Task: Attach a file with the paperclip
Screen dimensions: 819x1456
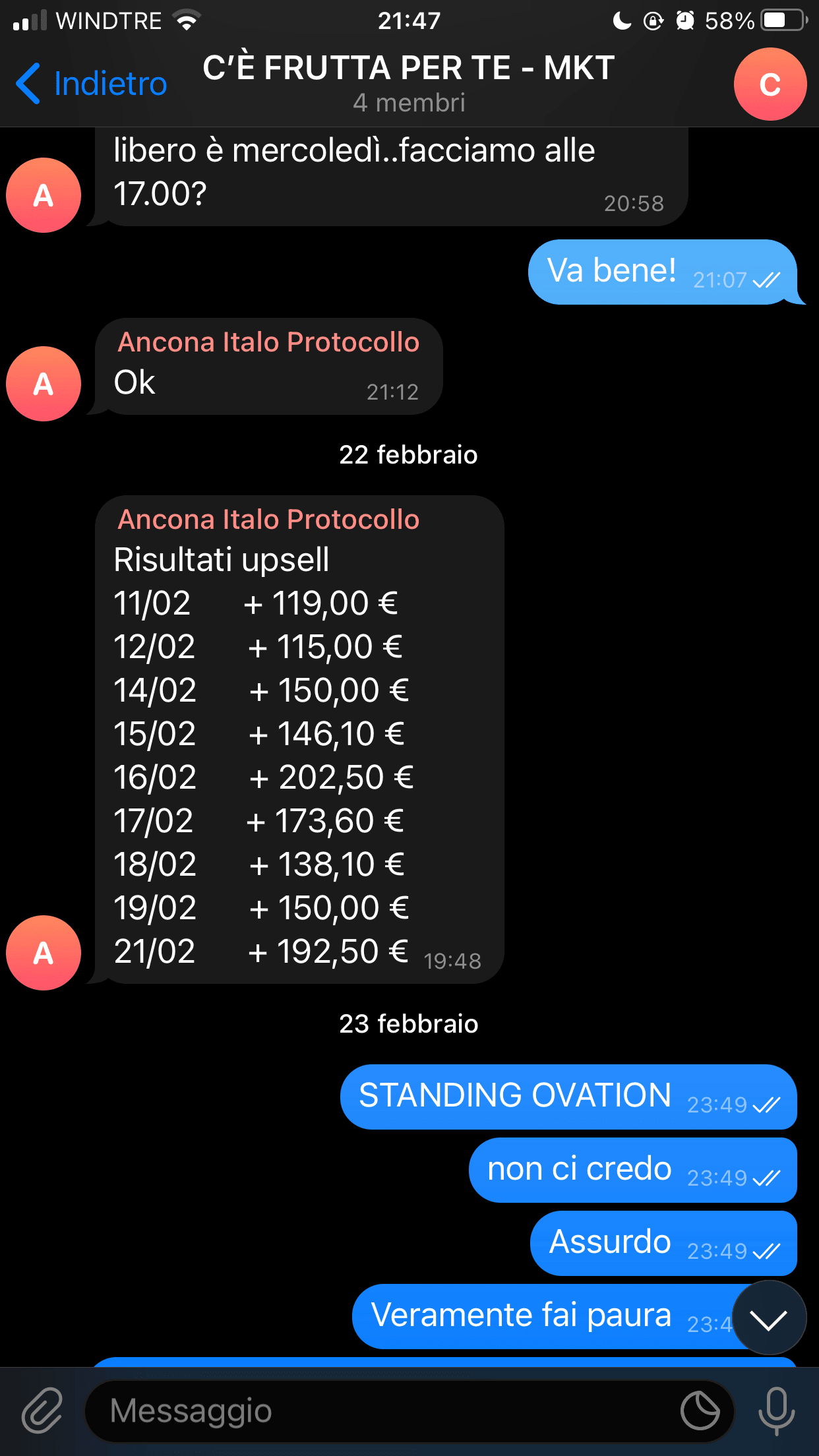Action: tap(42, 1410)
